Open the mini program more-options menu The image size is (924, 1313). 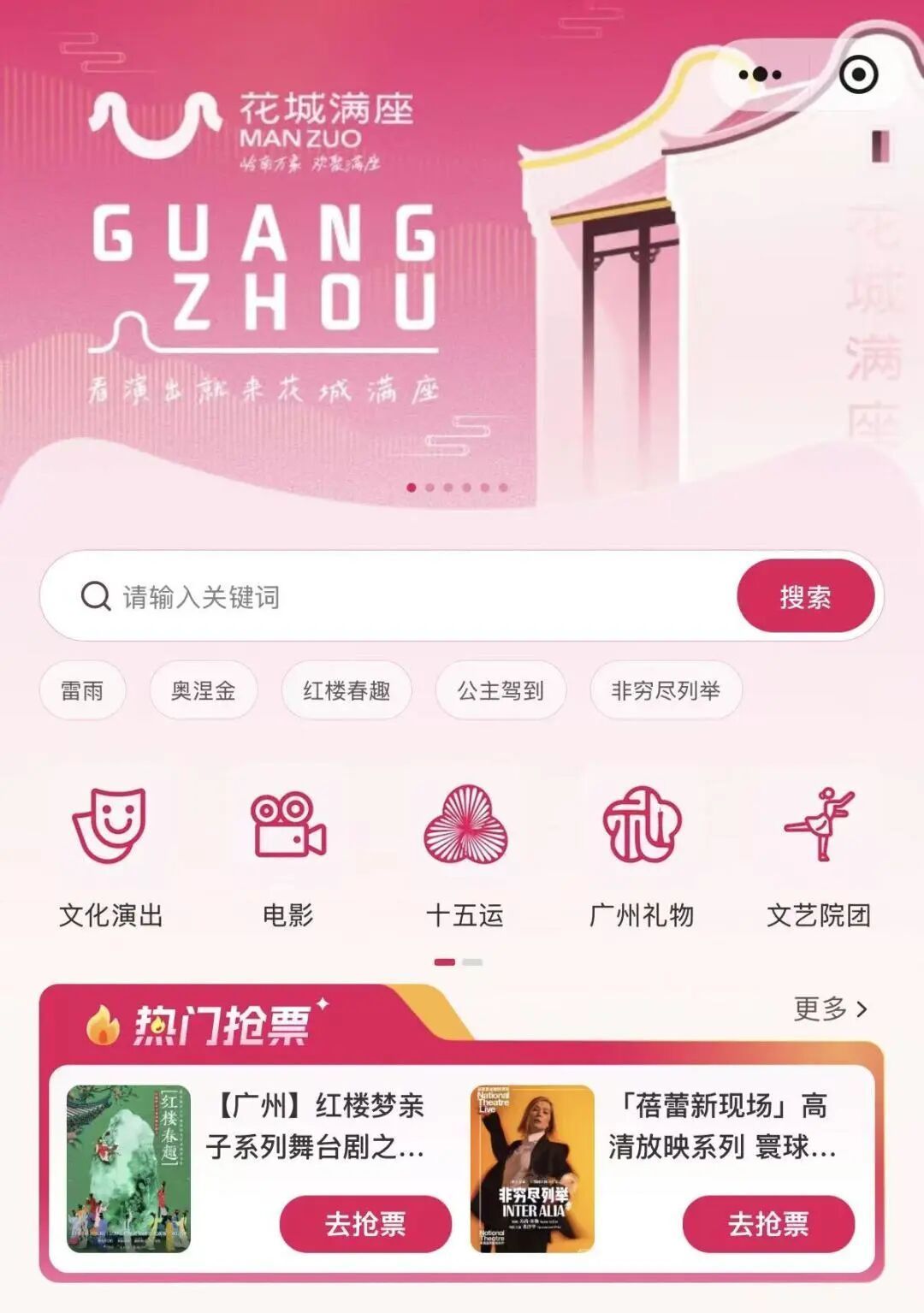(760, 75)
